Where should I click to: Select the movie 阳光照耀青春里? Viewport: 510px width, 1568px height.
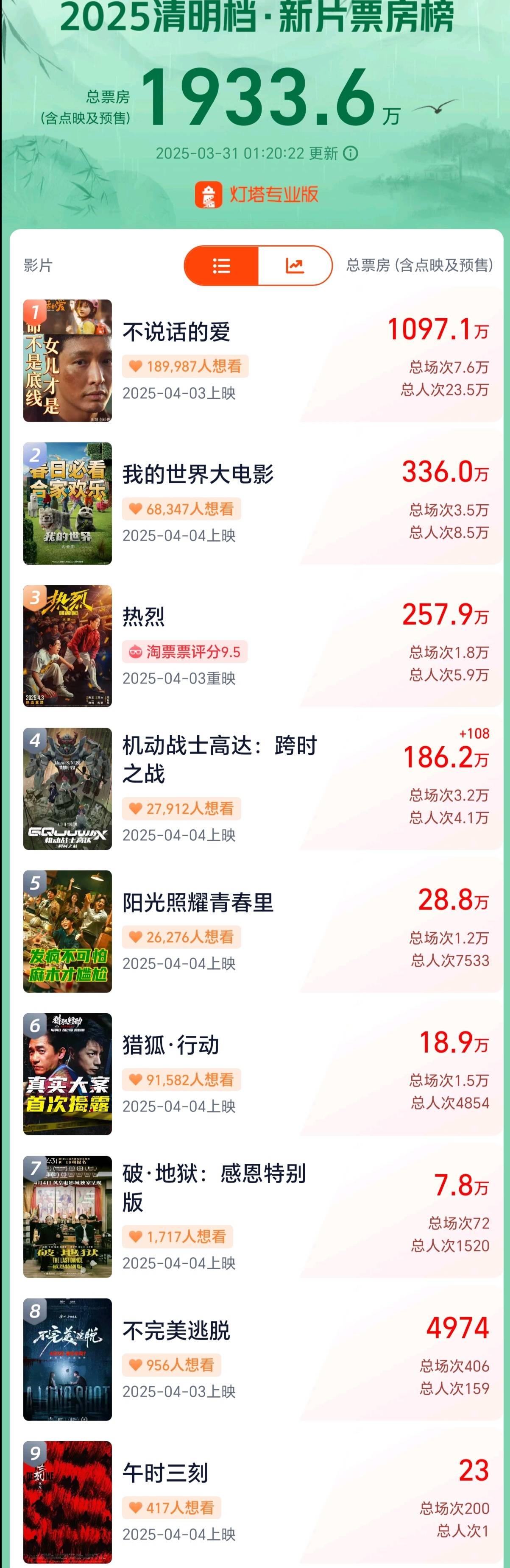pos(198,902)
